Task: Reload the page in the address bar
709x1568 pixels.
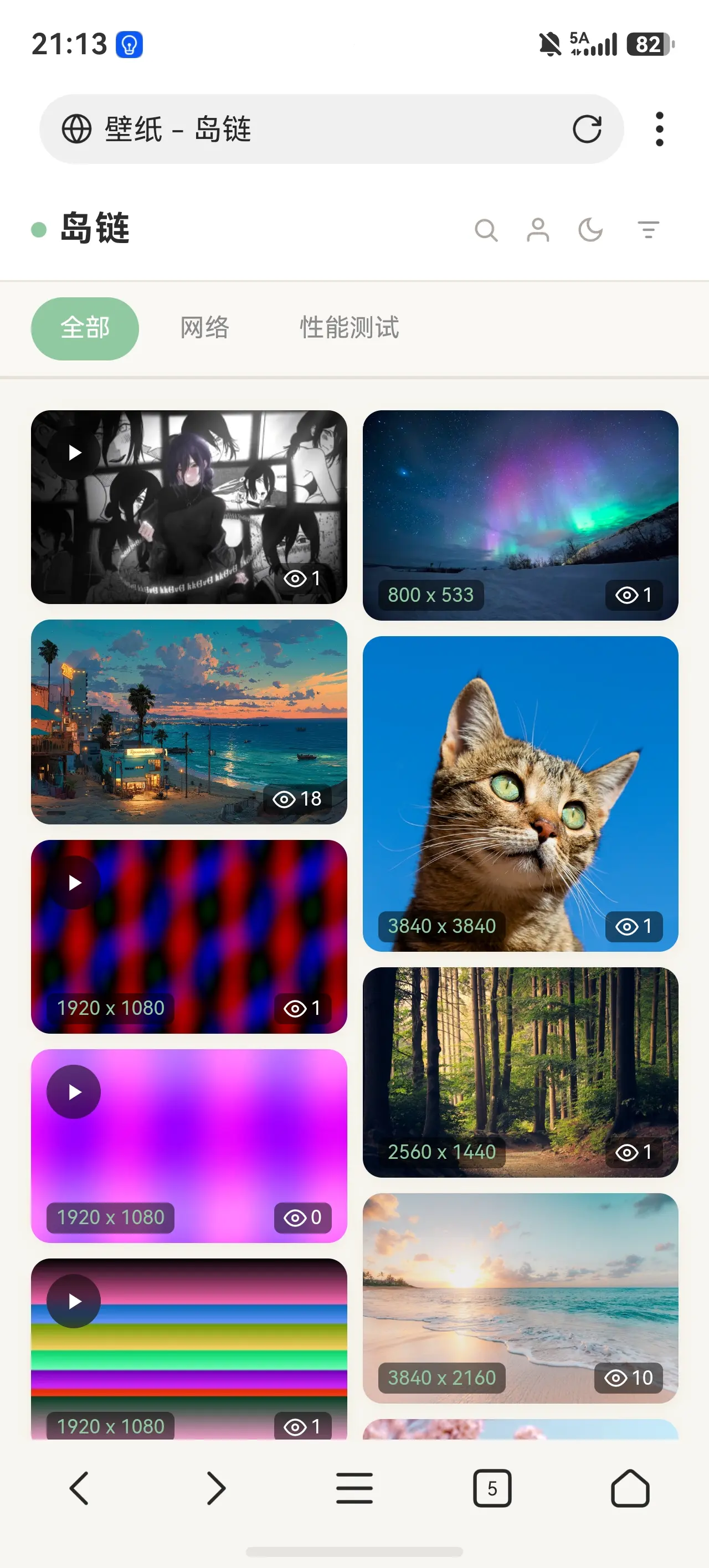Action: 587,129
